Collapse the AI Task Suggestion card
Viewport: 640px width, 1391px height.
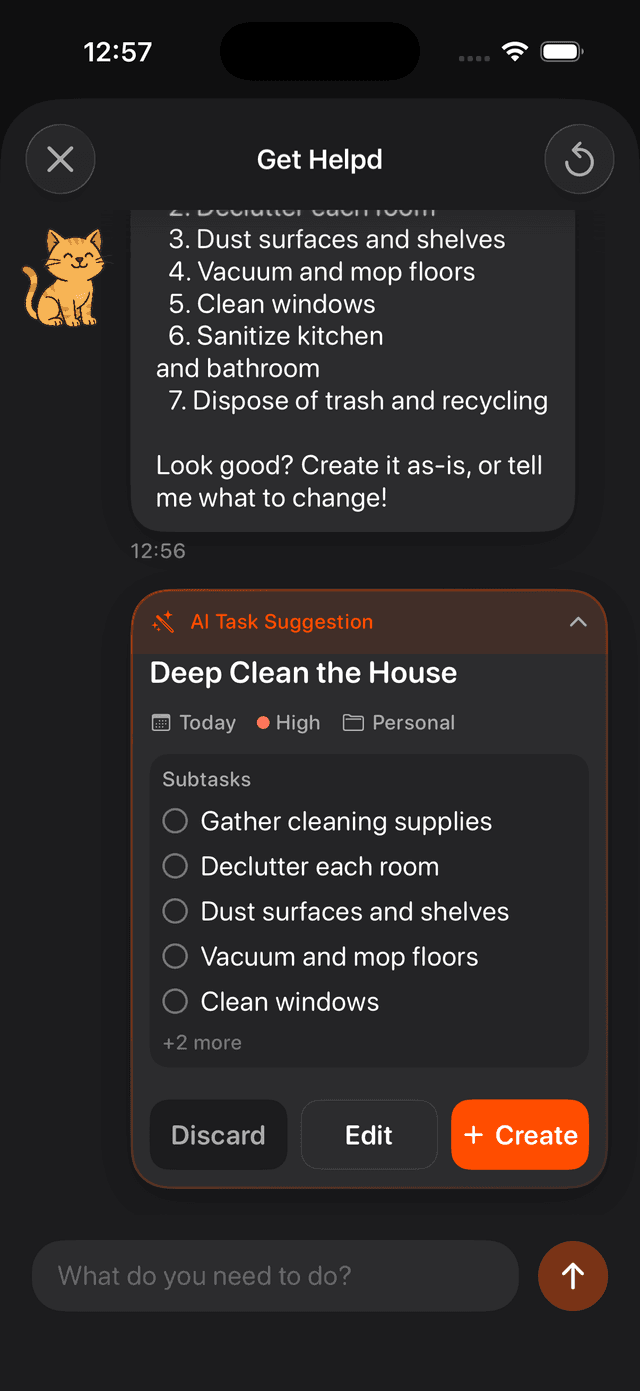(x=578, y=622)
